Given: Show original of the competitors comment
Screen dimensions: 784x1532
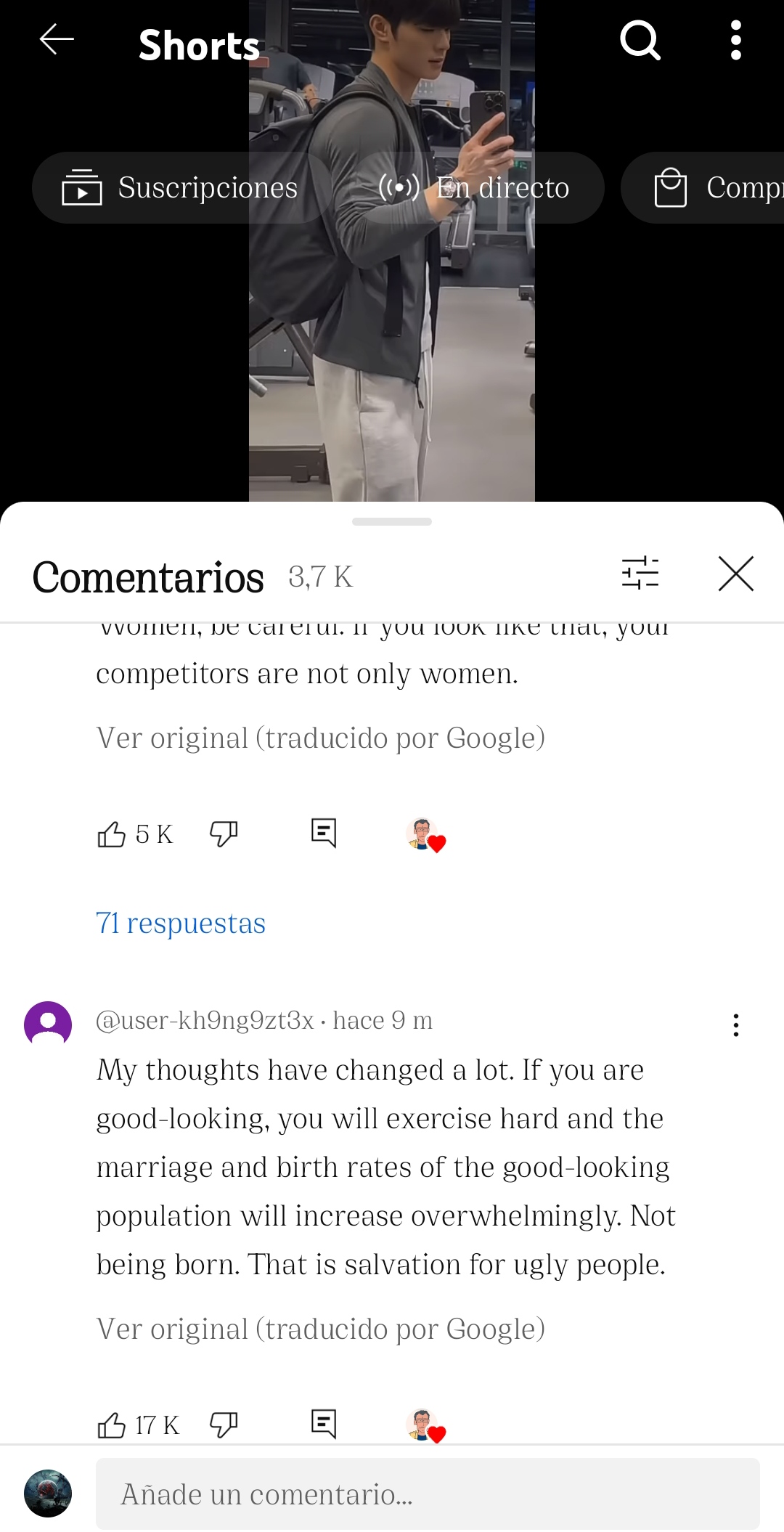Looking at the screenshot, I should [x=320, y=738].
